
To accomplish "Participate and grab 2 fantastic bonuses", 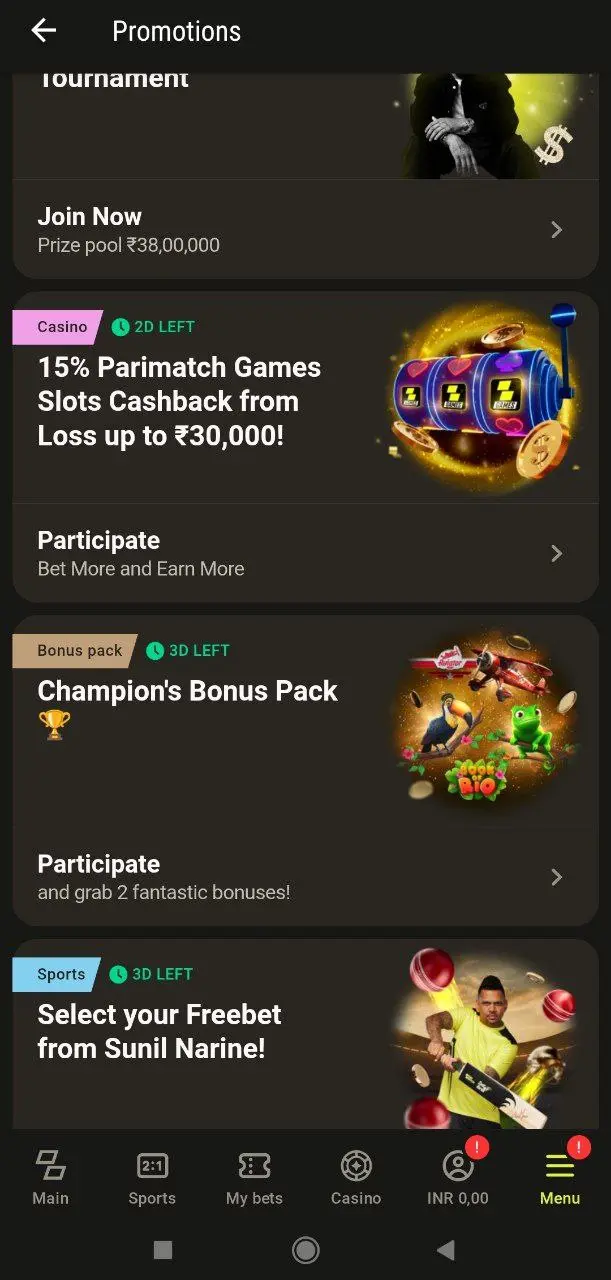I will (x=305, y=877).
